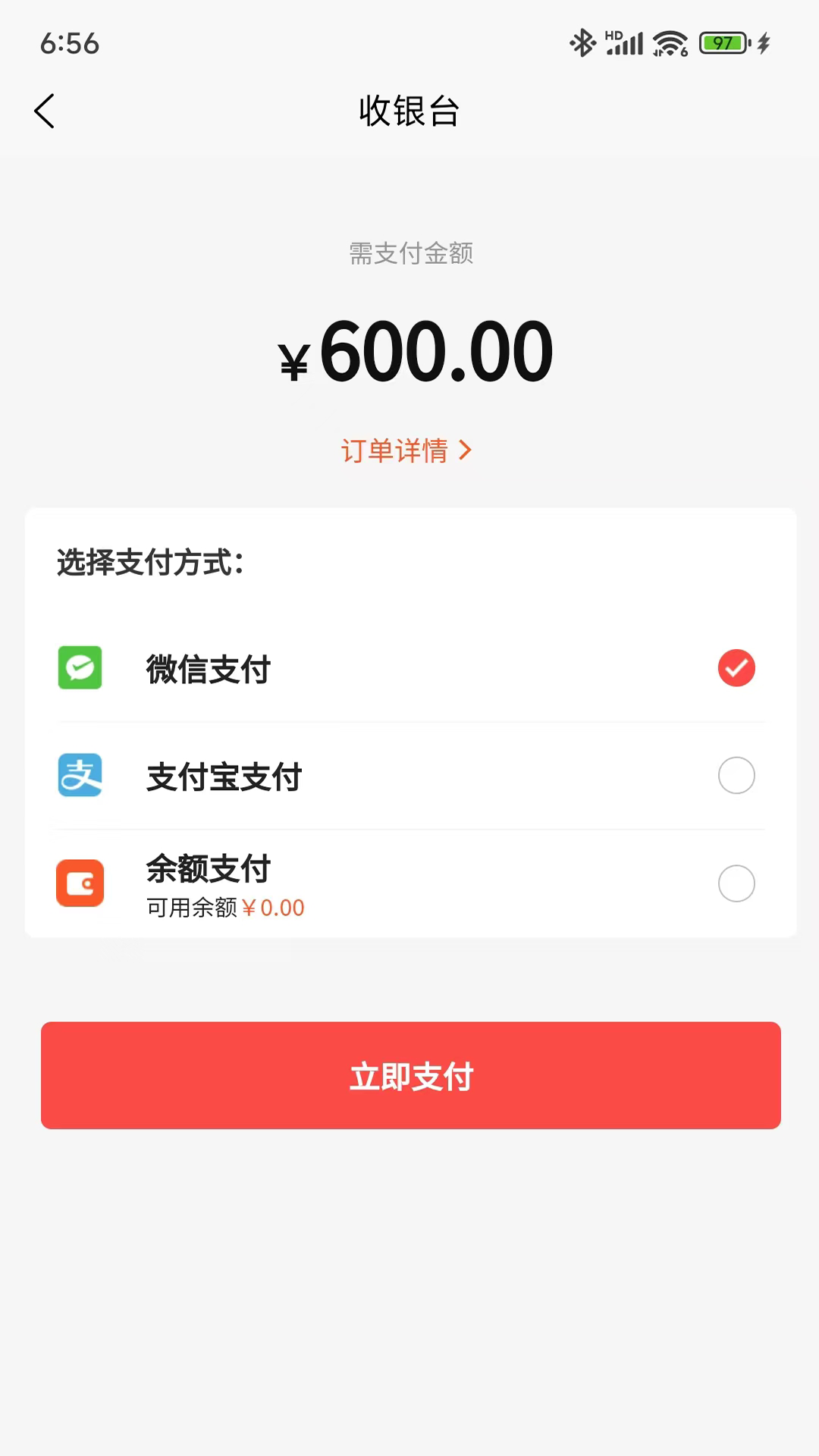
Task: Click the Alipay blue wallet icon
Action: (x=80, y=776)
